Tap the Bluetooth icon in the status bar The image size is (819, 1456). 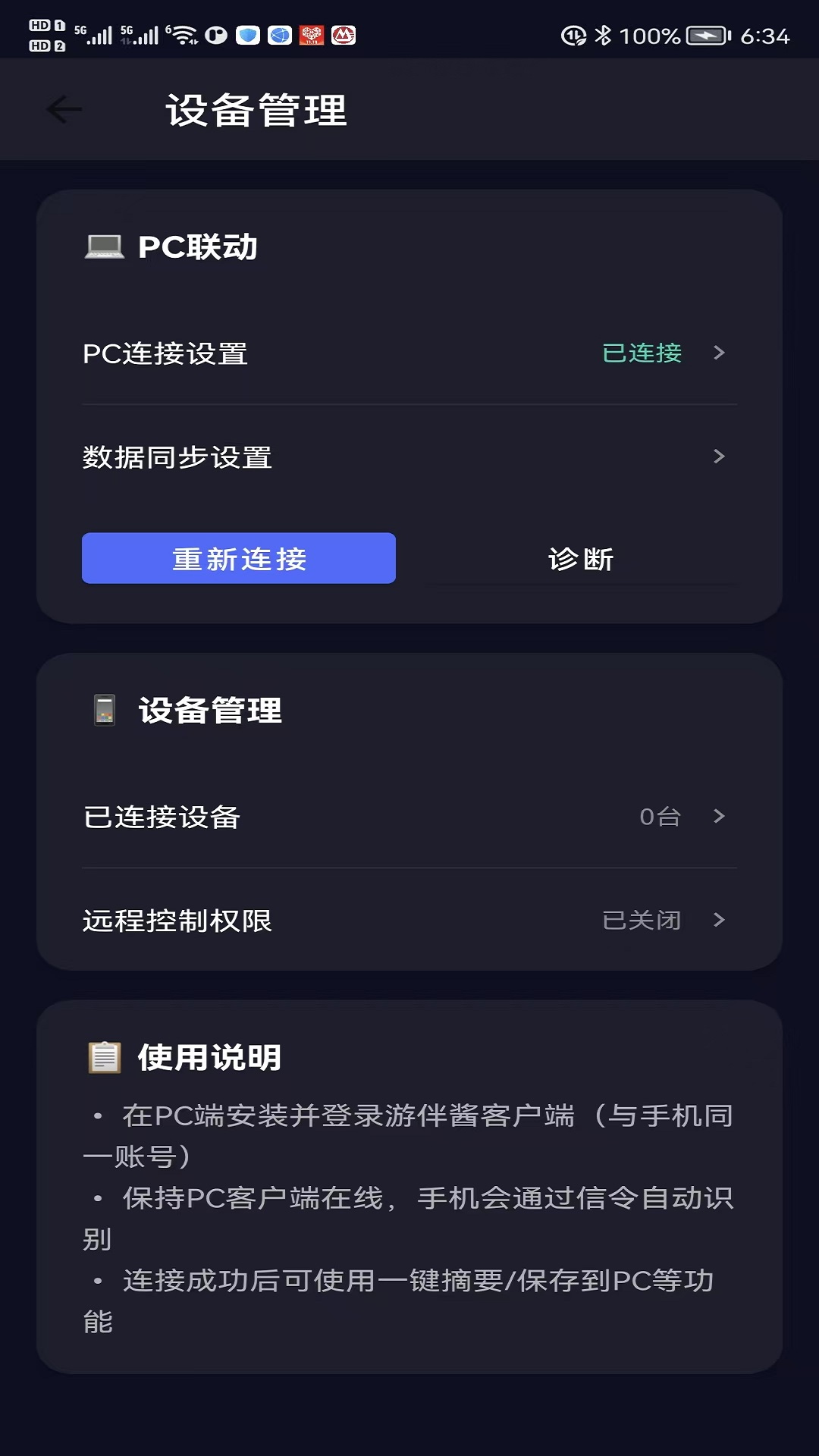click(x=604, y=33)
